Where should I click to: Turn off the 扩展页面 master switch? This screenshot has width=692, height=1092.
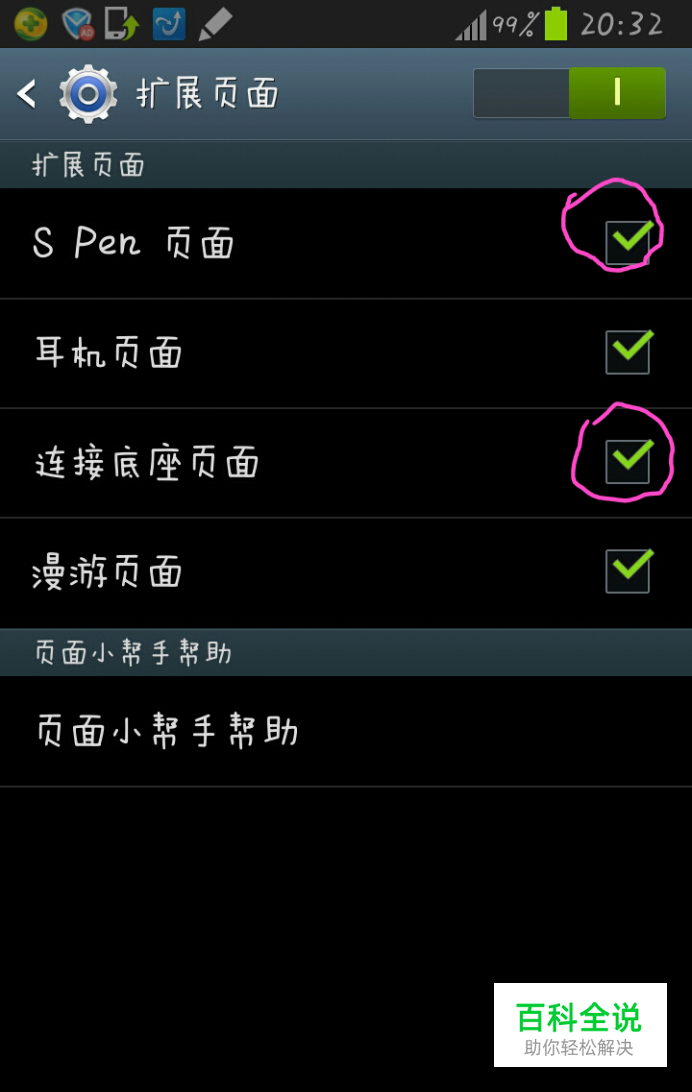(569, 94)
